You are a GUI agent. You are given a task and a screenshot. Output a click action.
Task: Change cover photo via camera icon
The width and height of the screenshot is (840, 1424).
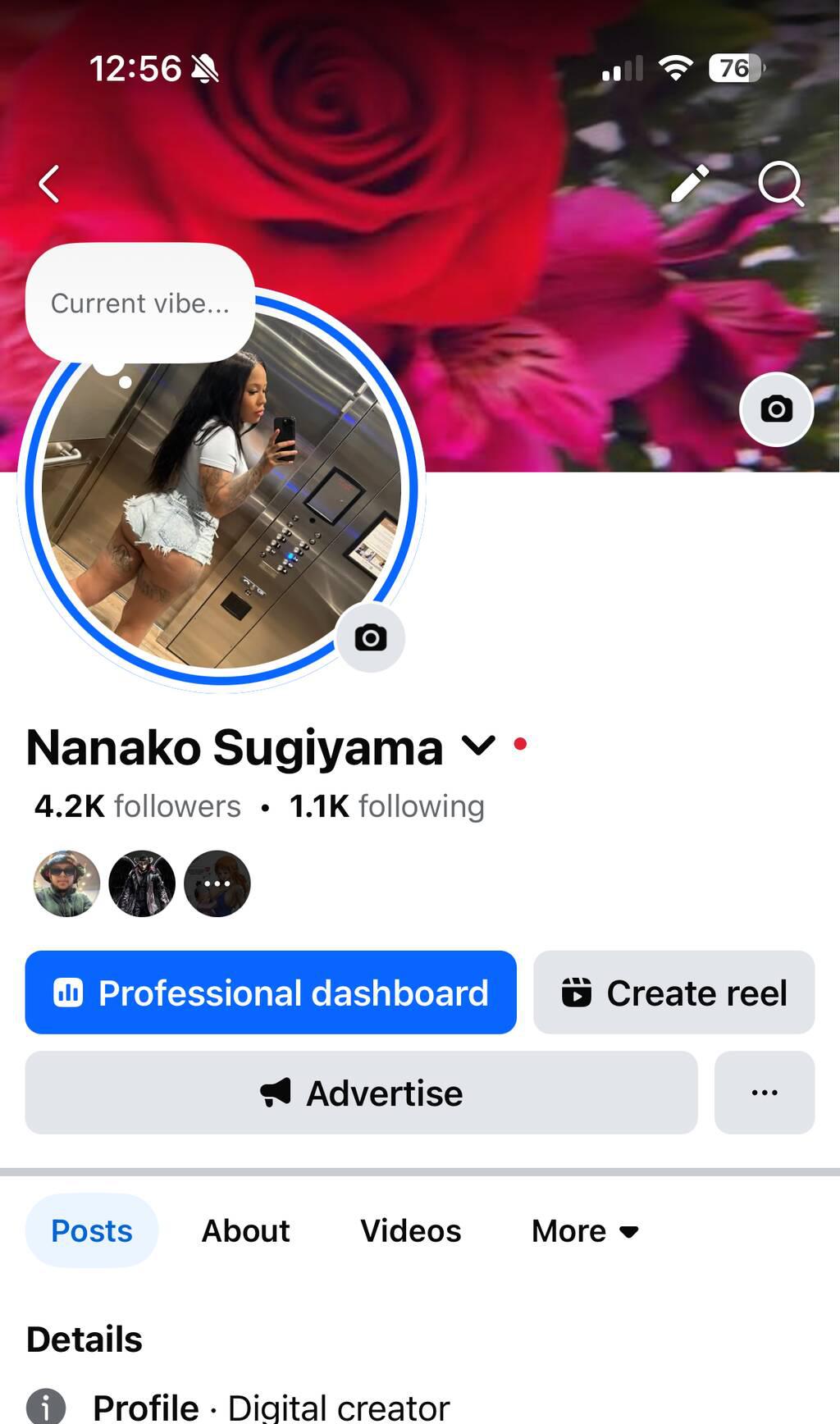click(776, 408)
